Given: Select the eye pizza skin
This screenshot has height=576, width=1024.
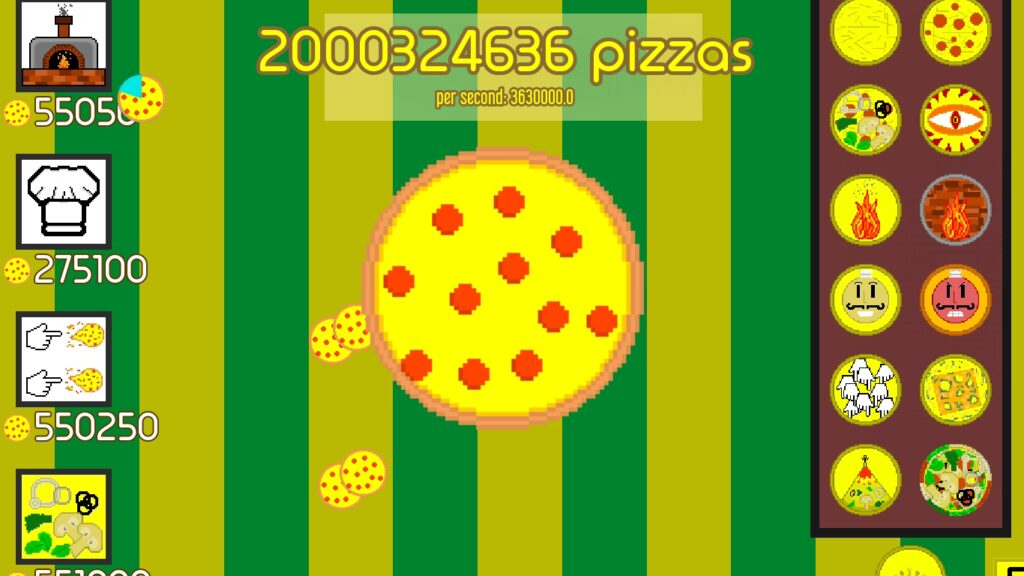Looking at the screenshot, I should 955,120.
